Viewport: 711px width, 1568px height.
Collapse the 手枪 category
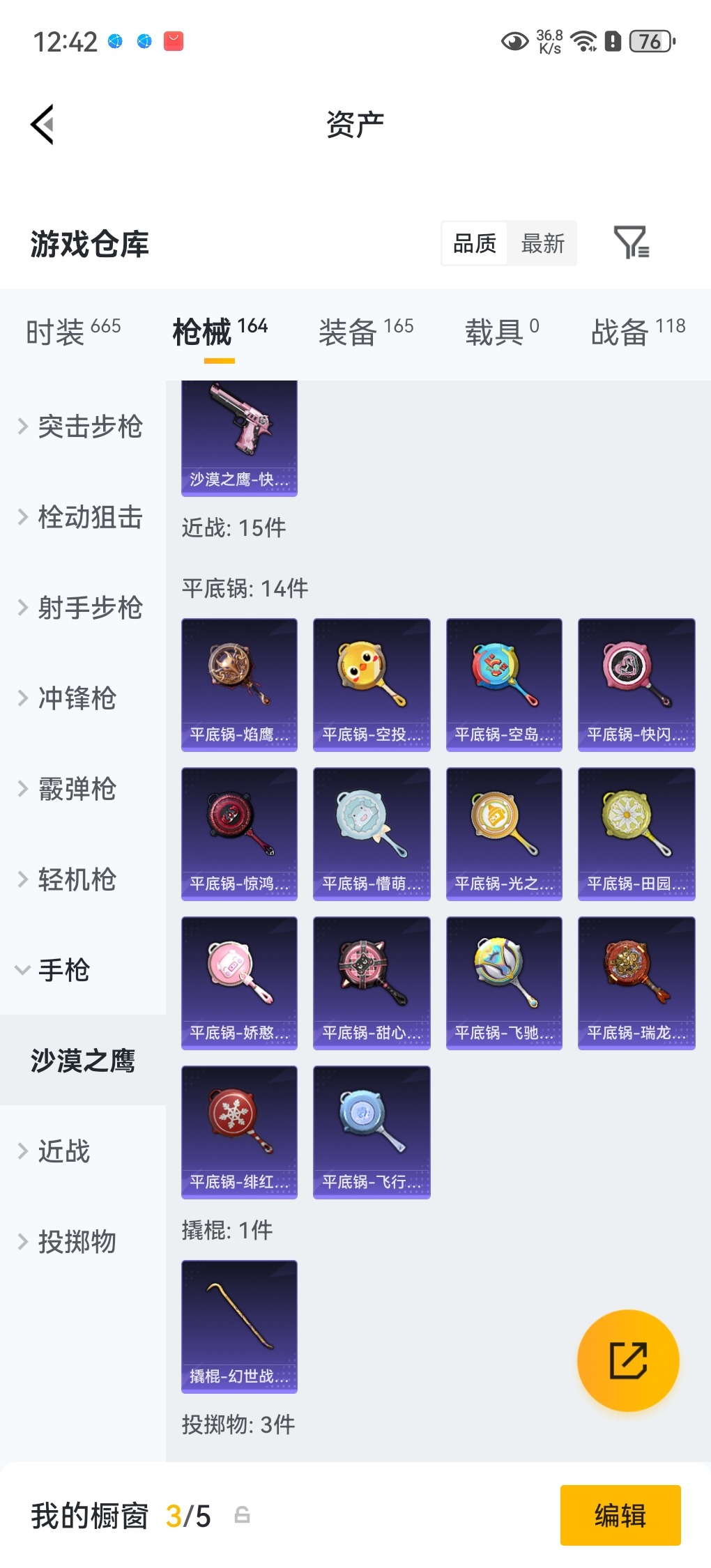tap(66, 969)
